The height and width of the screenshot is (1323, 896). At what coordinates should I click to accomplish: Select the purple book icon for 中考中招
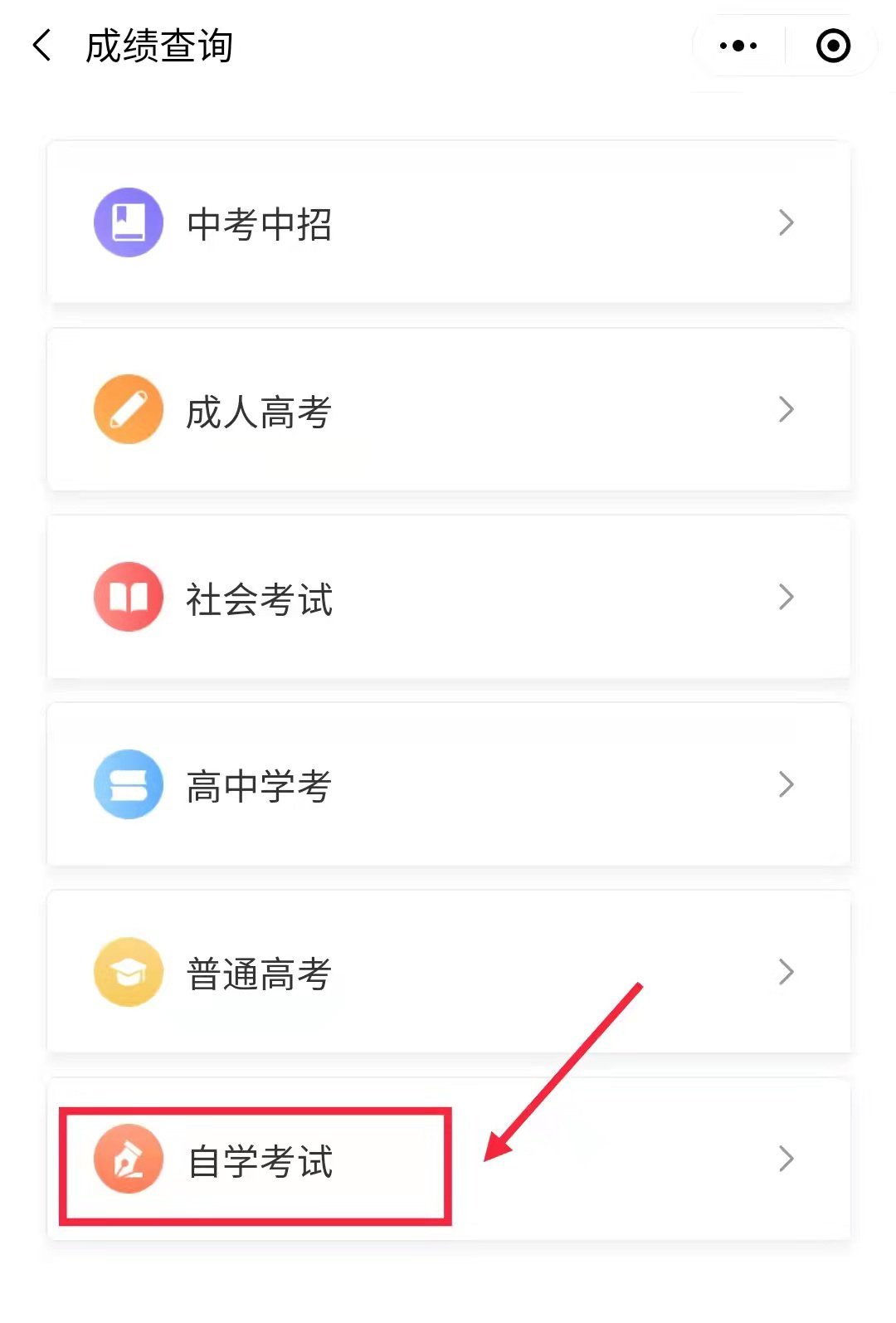(128, 222)
